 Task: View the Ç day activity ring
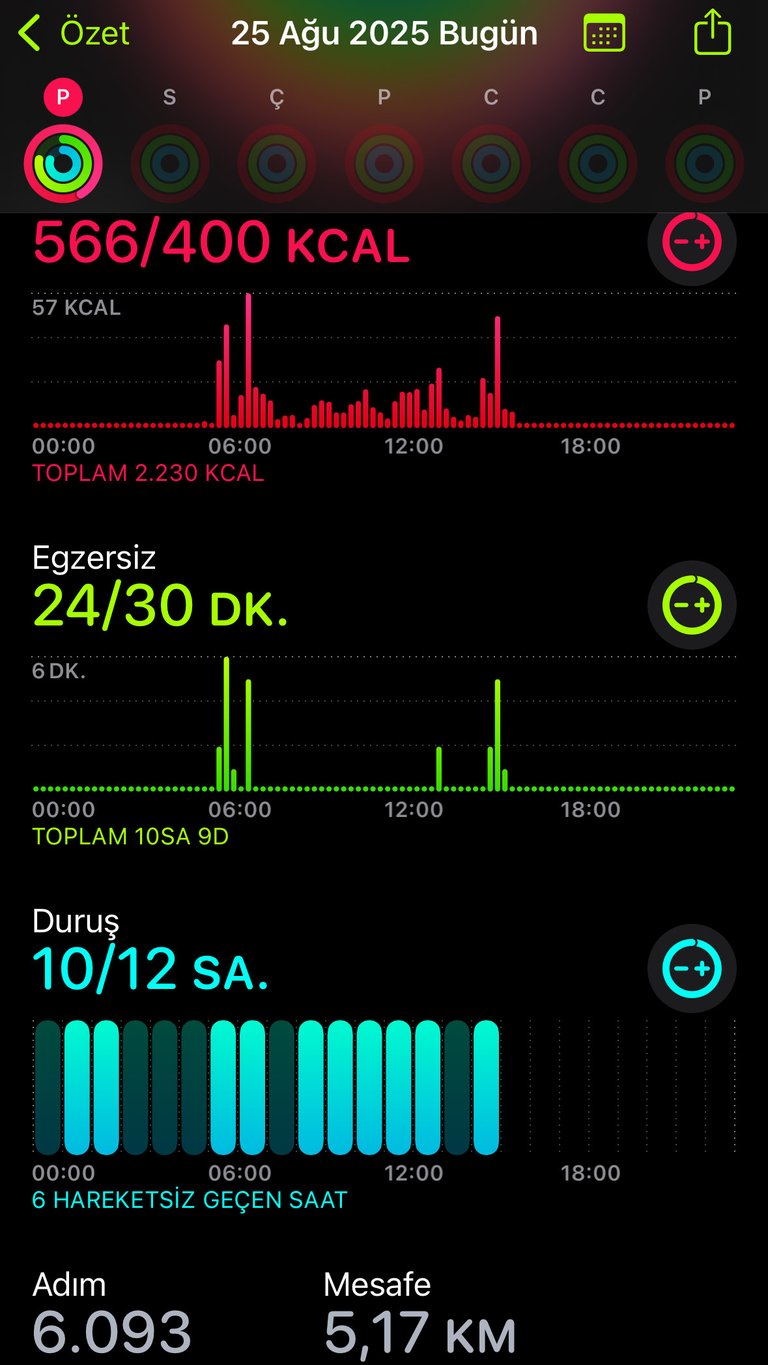click(277, 163)
